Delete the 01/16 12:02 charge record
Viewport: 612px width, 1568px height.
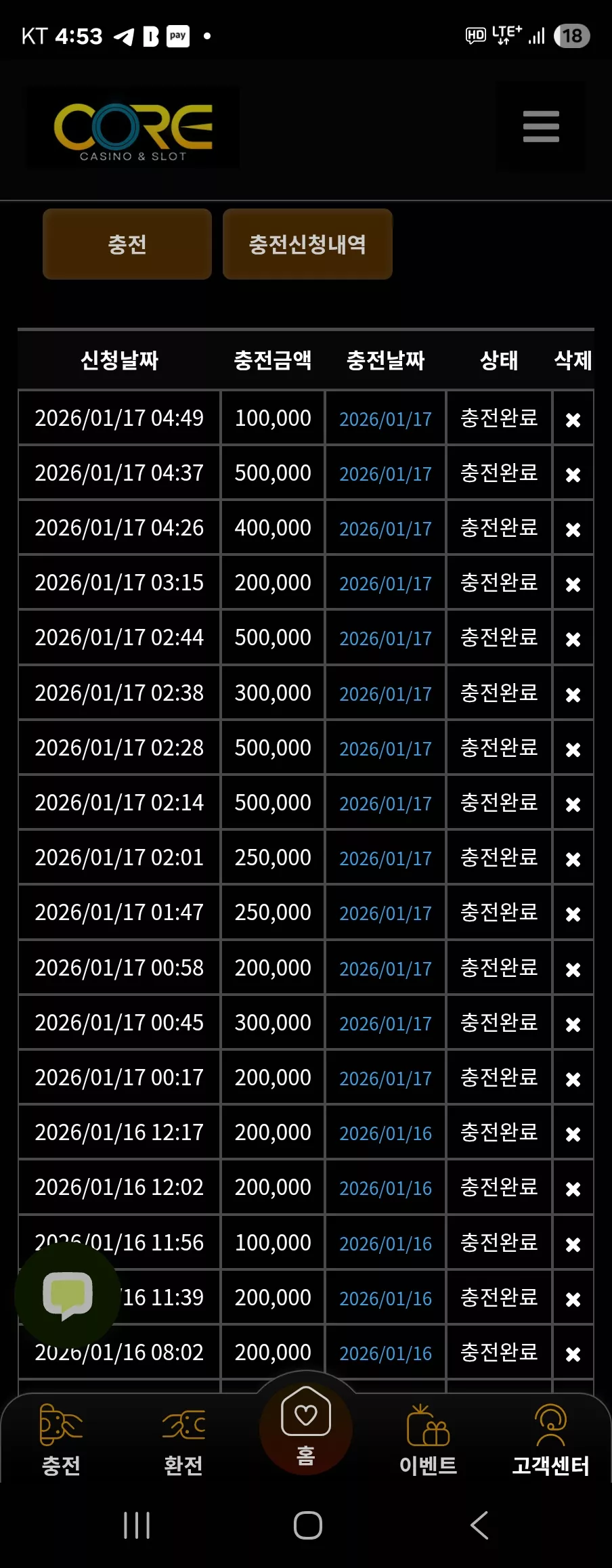pos(573,1189)
